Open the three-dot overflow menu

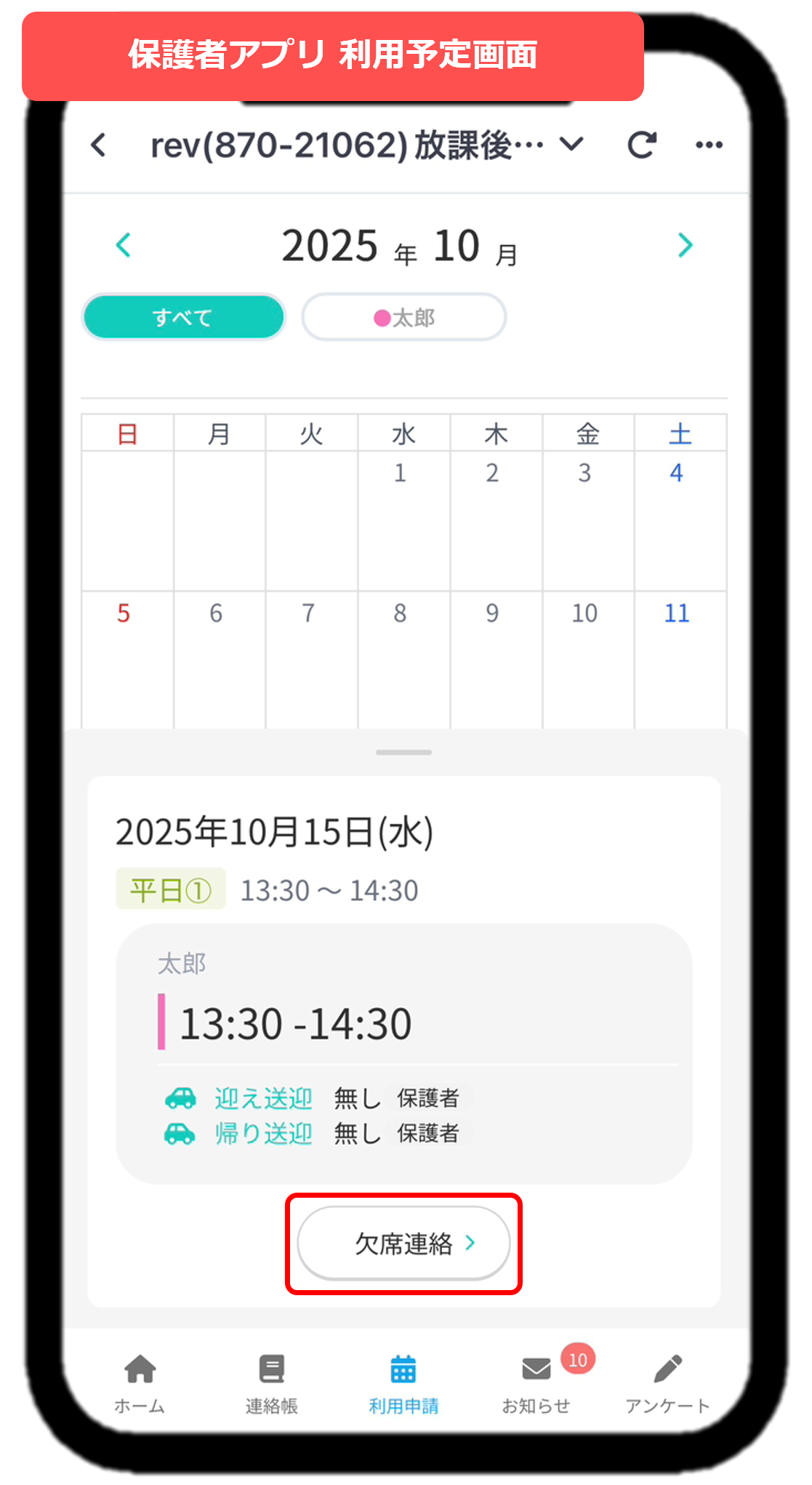pyautogui.click(x=709, y=145)
